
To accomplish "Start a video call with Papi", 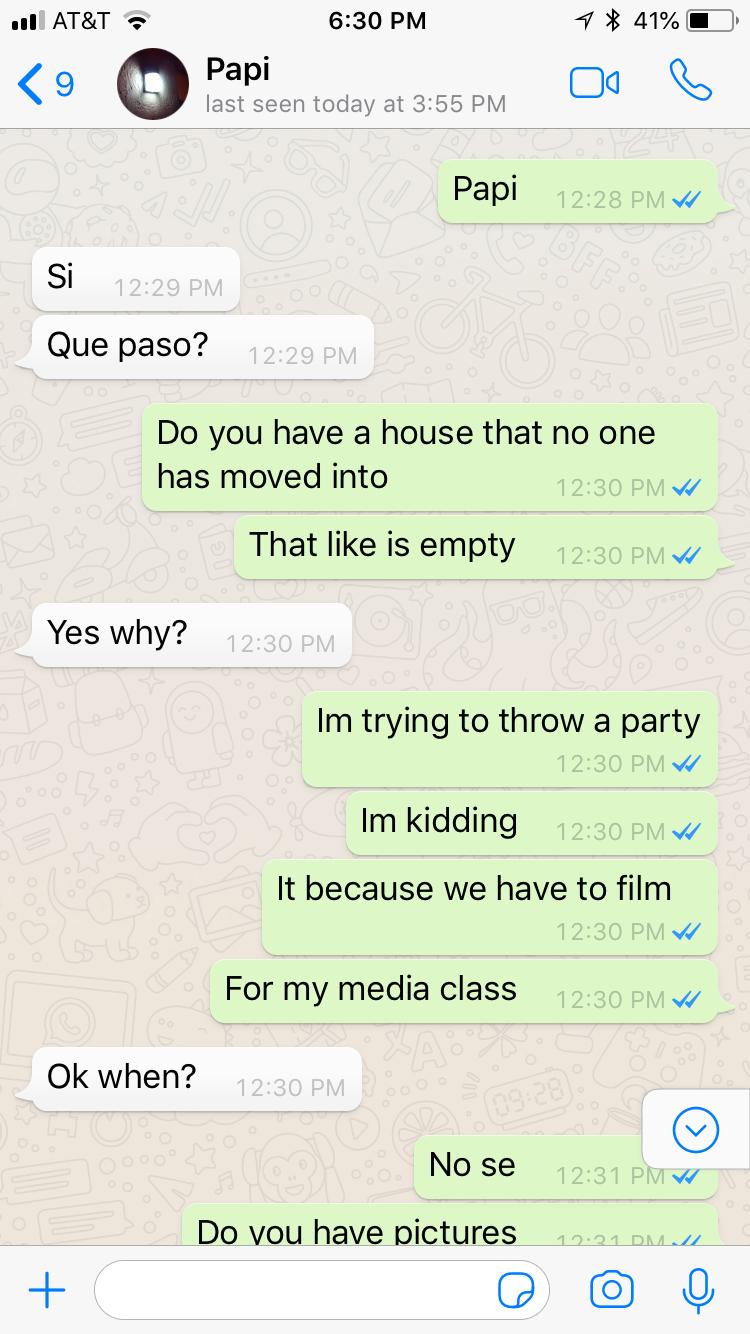I will tap(594, 84).
